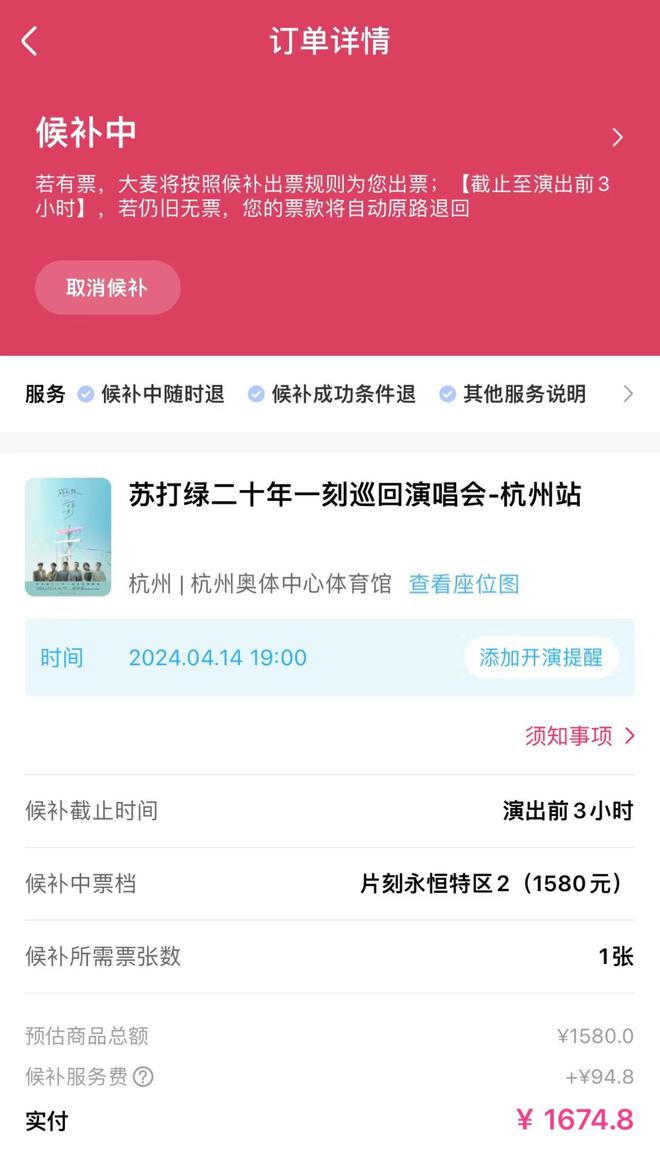Image resolution: width=660 pixels, height=1159 pixels.
Task: Tap the 取消候补 button
Action: [x=107, y=288]
